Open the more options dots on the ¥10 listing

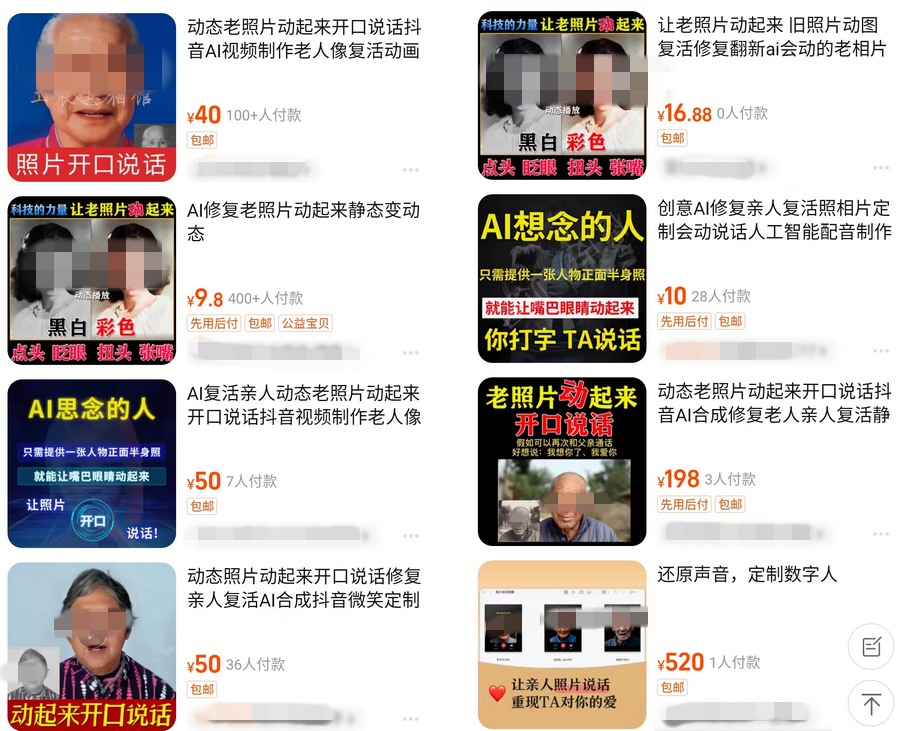[881, 351]
